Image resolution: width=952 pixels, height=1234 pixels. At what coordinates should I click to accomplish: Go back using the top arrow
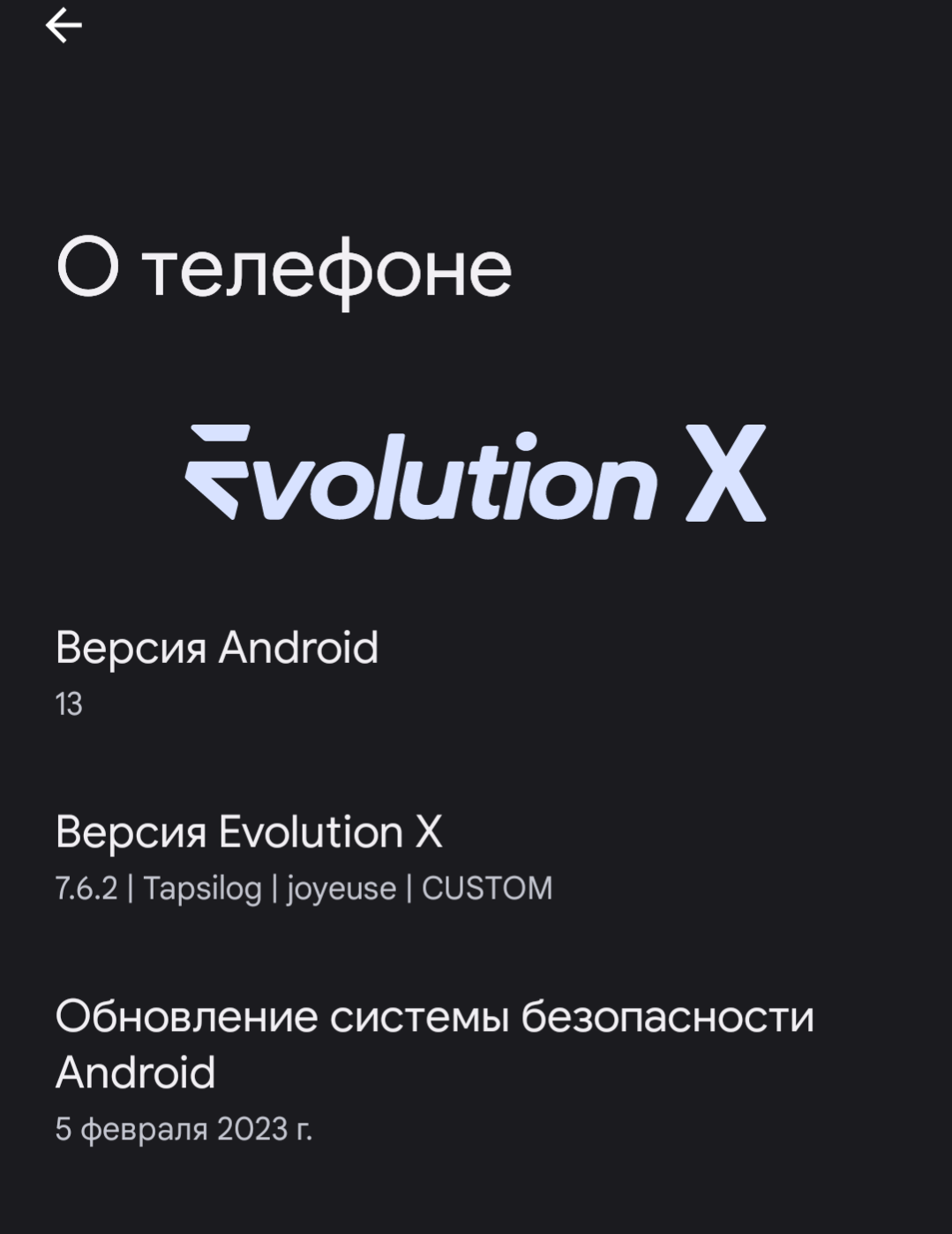point(64,26)
